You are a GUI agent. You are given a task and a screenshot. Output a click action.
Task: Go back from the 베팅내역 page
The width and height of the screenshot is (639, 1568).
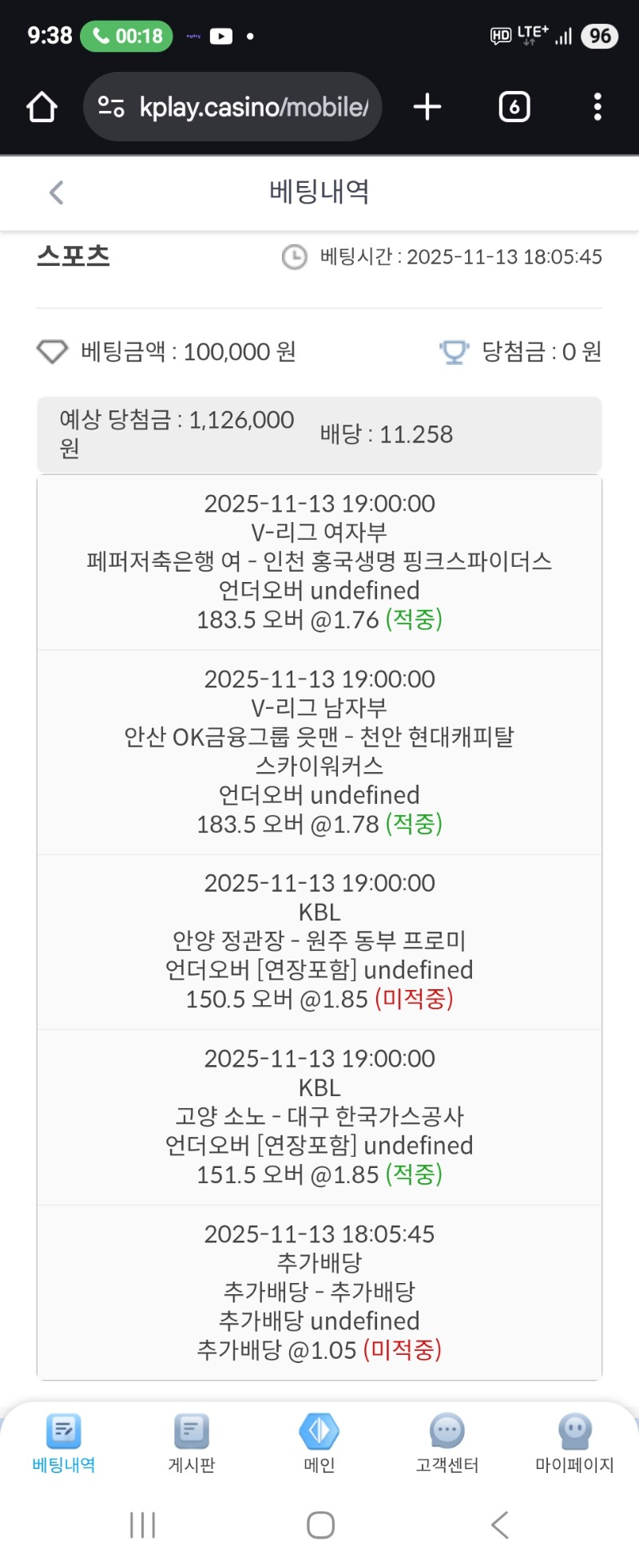(x=56, y=192)
